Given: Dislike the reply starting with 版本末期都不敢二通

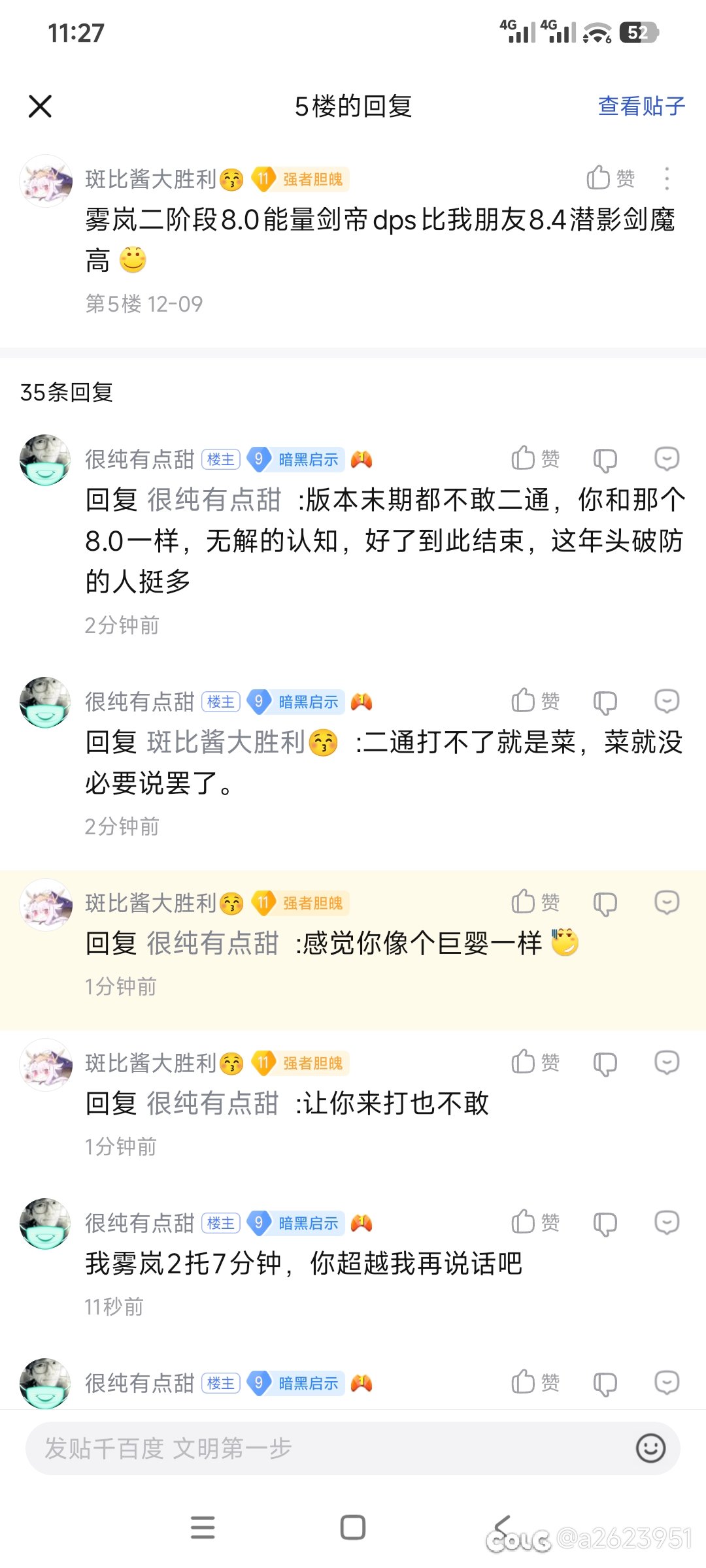Looking at the screenshot, I should [x=605, y=460].
